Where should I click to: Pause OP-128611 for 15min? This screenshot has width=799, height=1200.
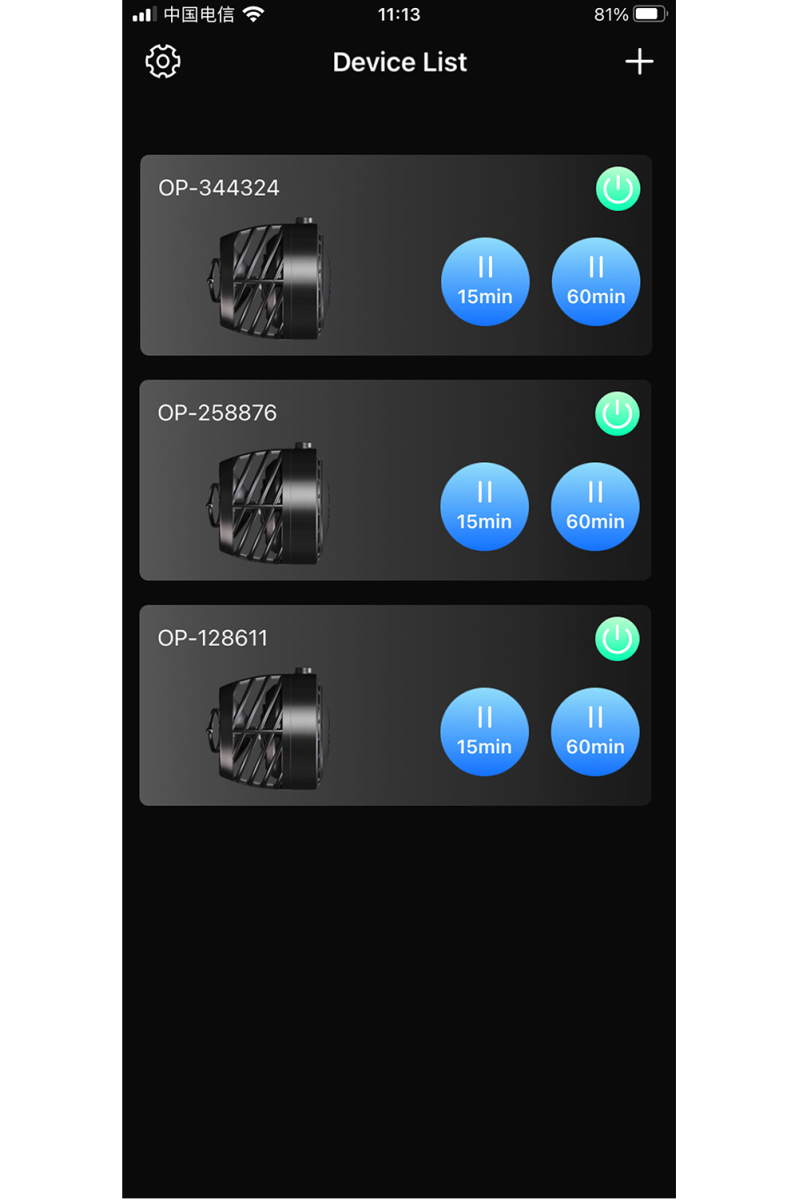pos(484,731)
